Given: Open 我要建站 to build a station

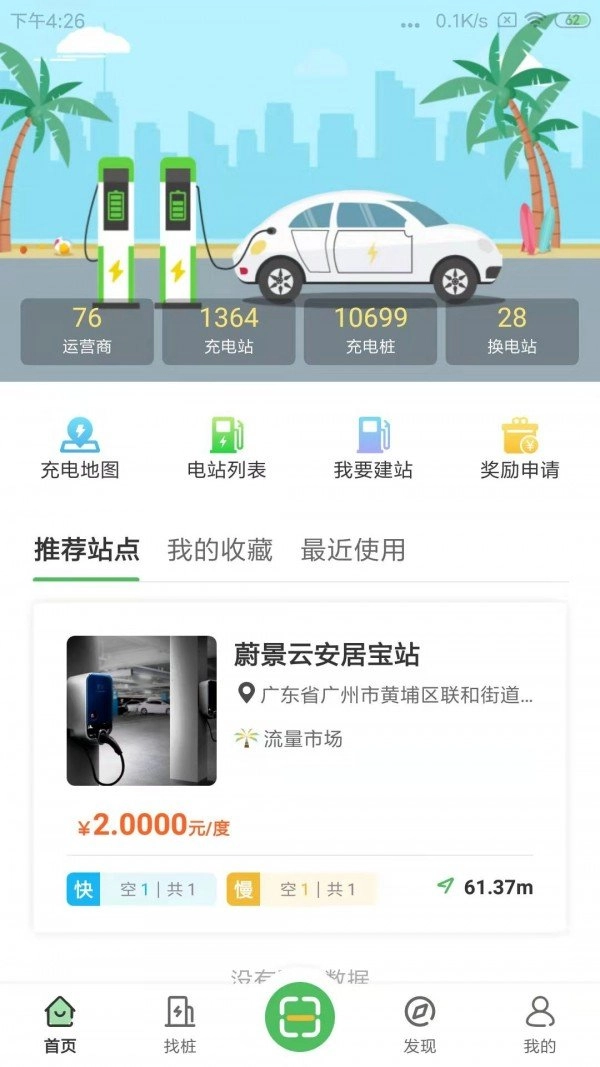Looking at the screenshot, I should (x=373, y=448).
